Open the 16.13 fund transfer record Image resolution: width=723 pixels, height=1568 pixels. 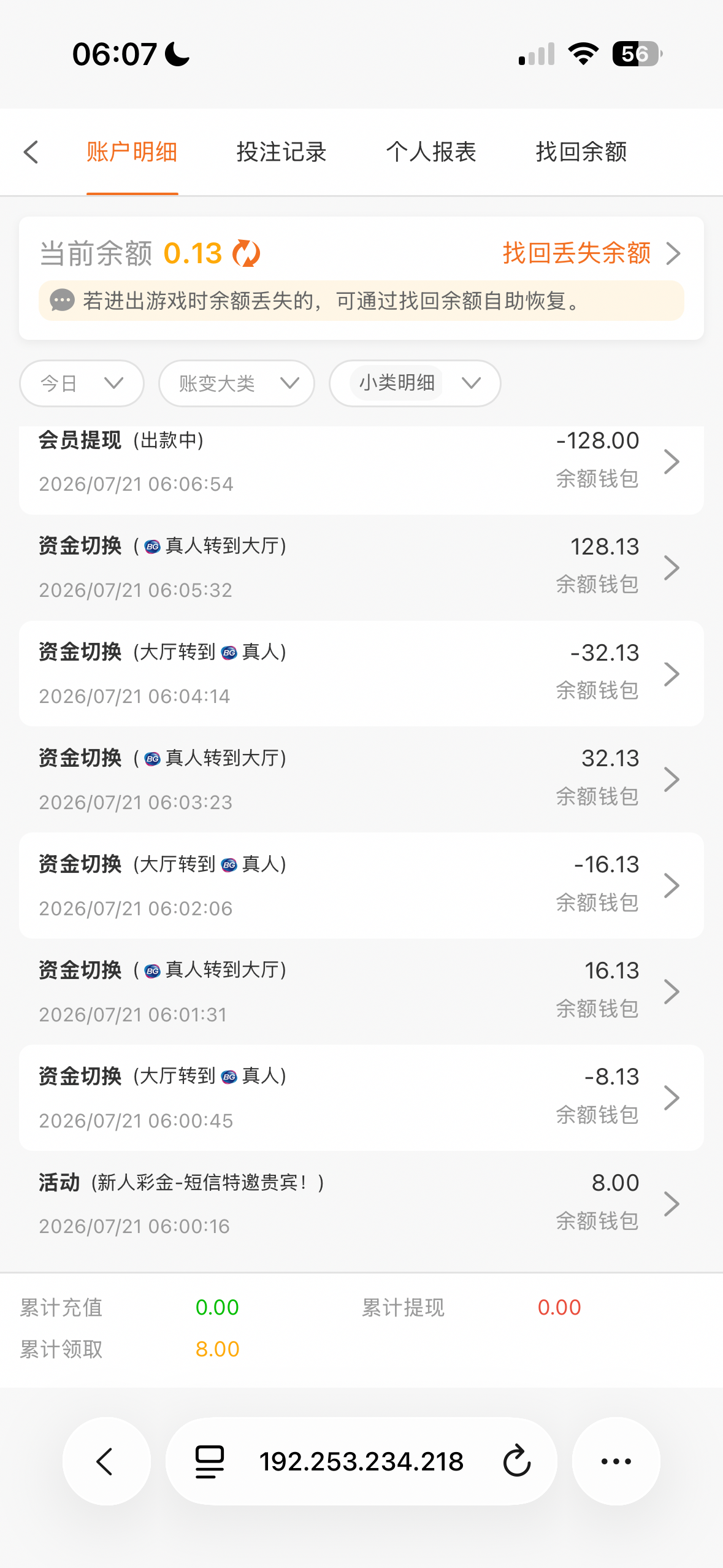coord(361,992)
